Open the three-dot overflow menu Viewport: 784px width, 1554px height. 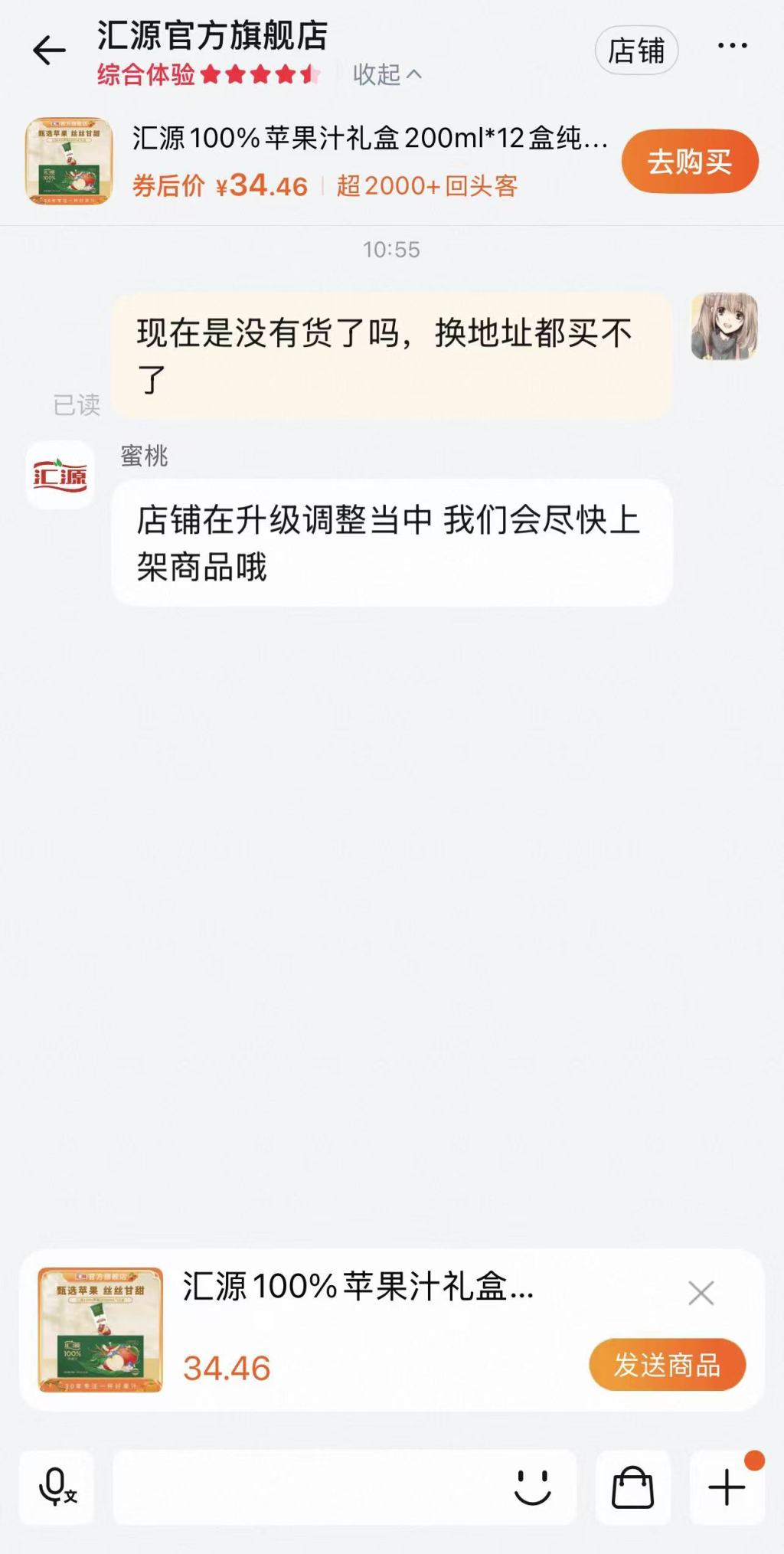click(732, 46)
